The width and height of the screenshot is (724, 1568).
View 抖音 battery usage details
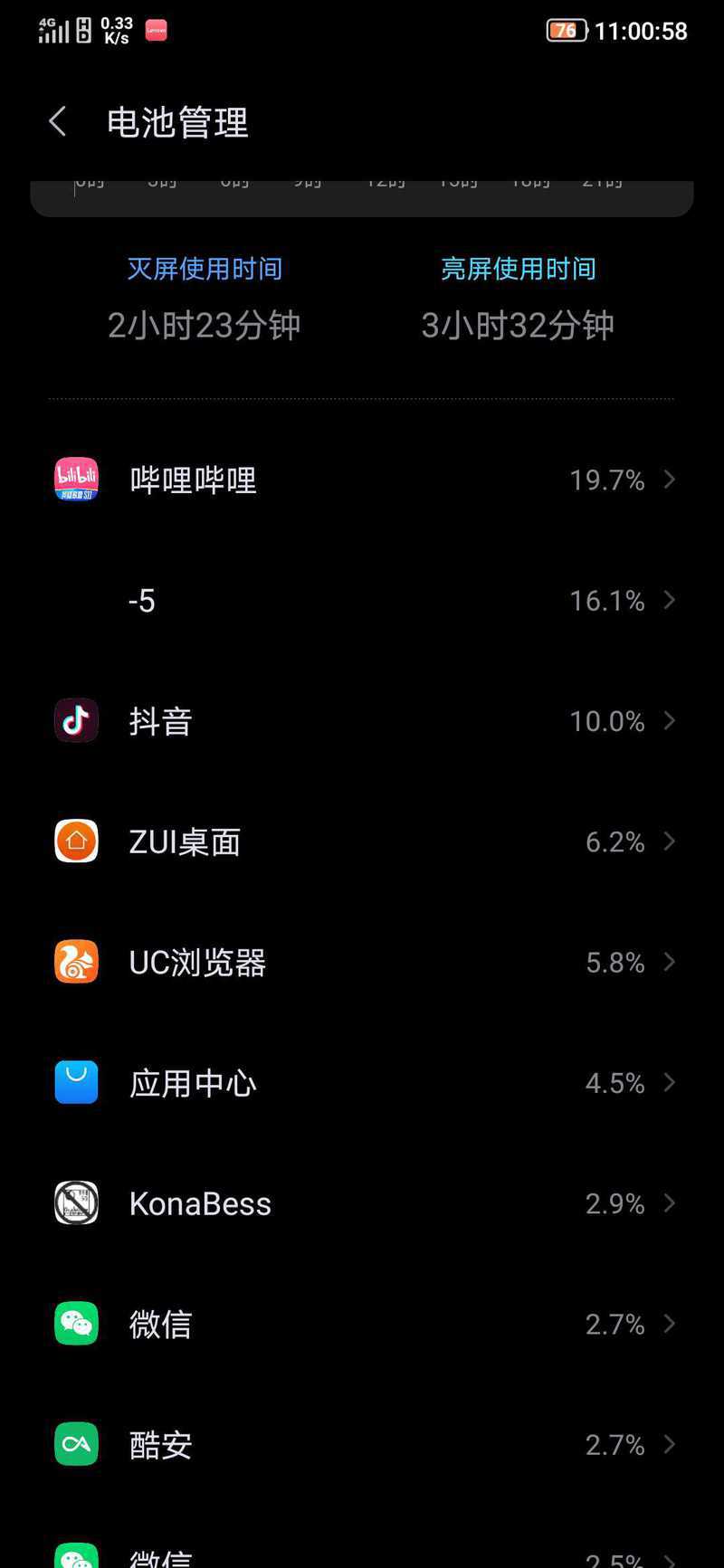pos(362,721)
